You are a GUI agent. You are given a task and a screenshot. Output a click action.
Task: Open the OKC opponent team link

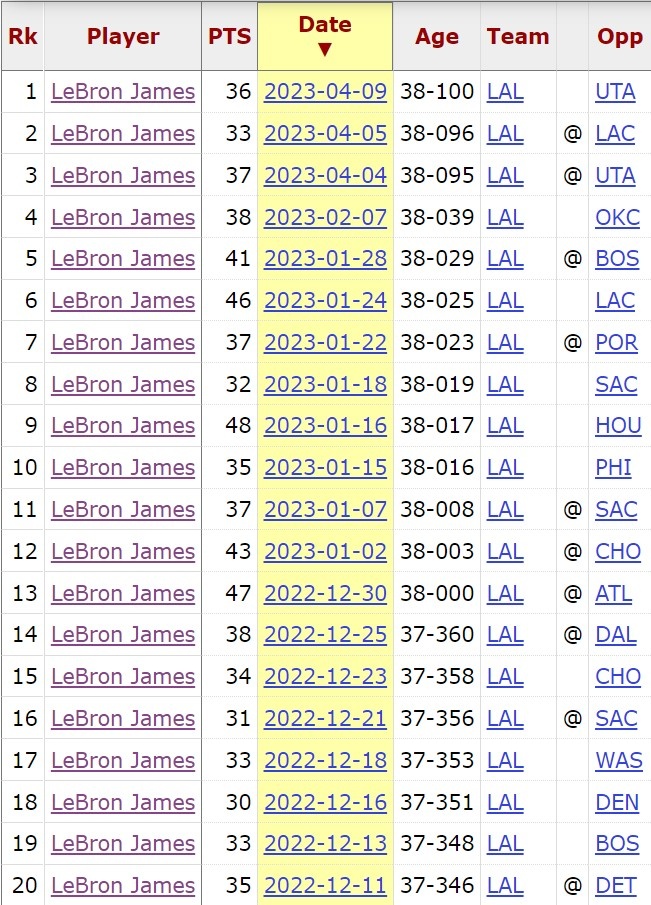click(616, 217)
